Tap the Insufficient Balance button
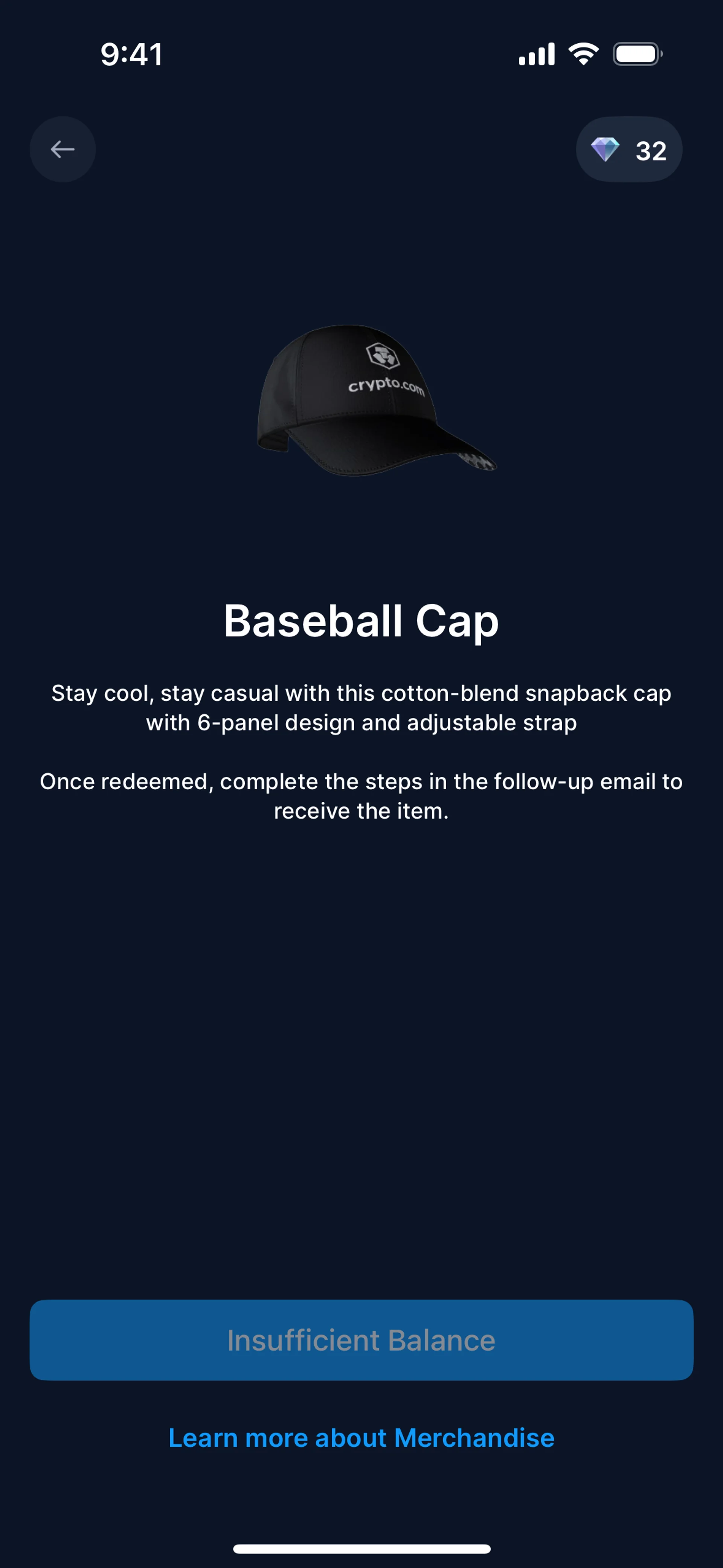723x1568 pixels. [x=361, y=1340]
